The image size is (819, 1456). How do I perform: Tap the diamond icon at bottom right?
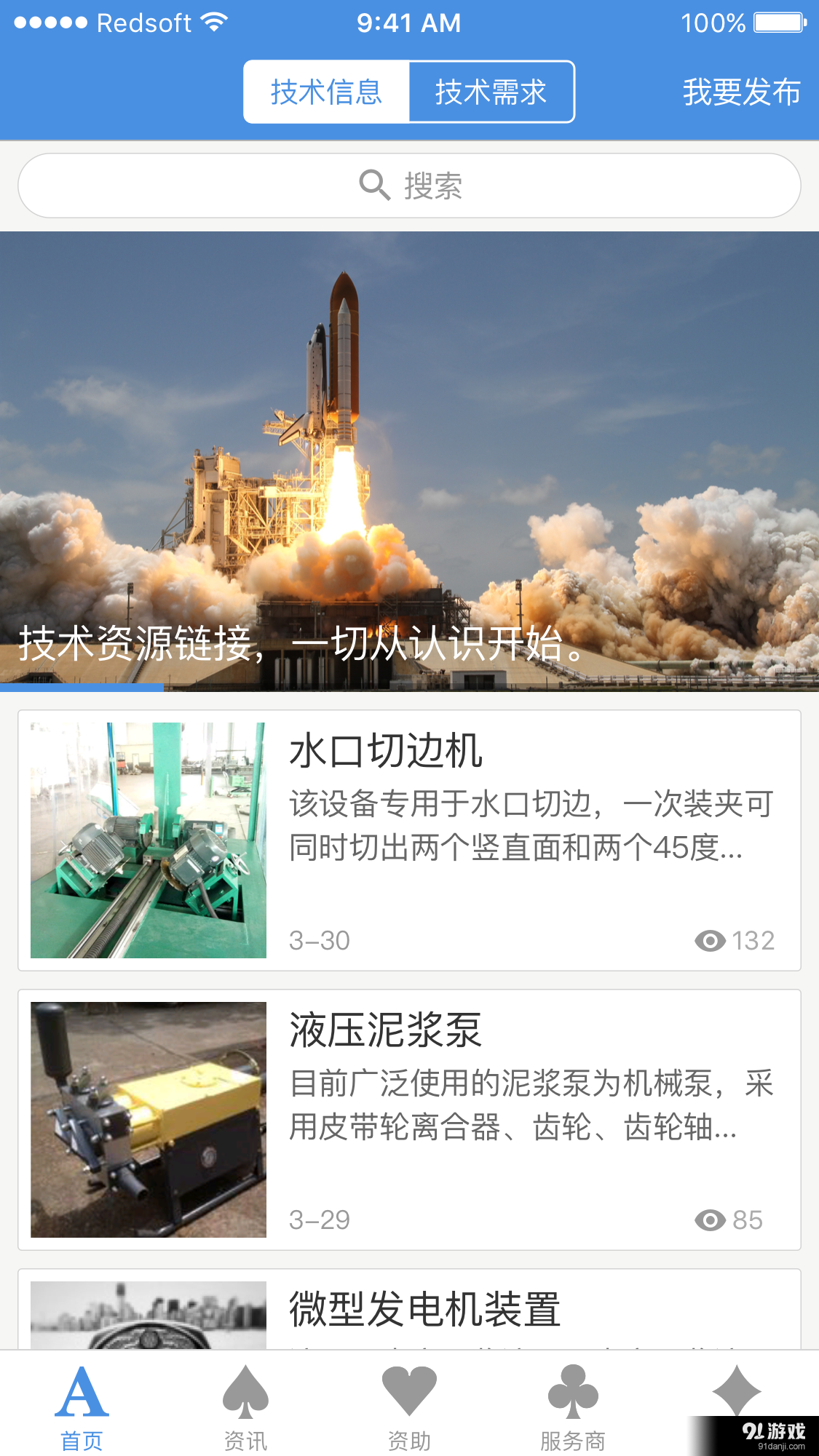tap(737, 1390)
